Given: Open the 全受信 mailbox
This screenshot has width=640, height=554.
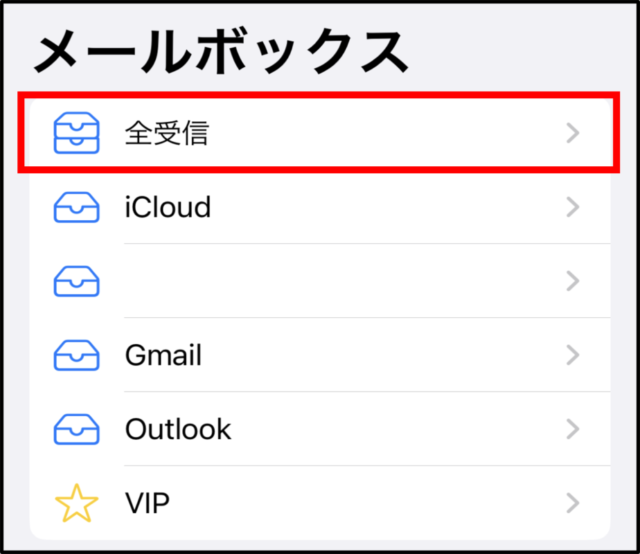Looking at the screenshot, I should click(318, 133).
